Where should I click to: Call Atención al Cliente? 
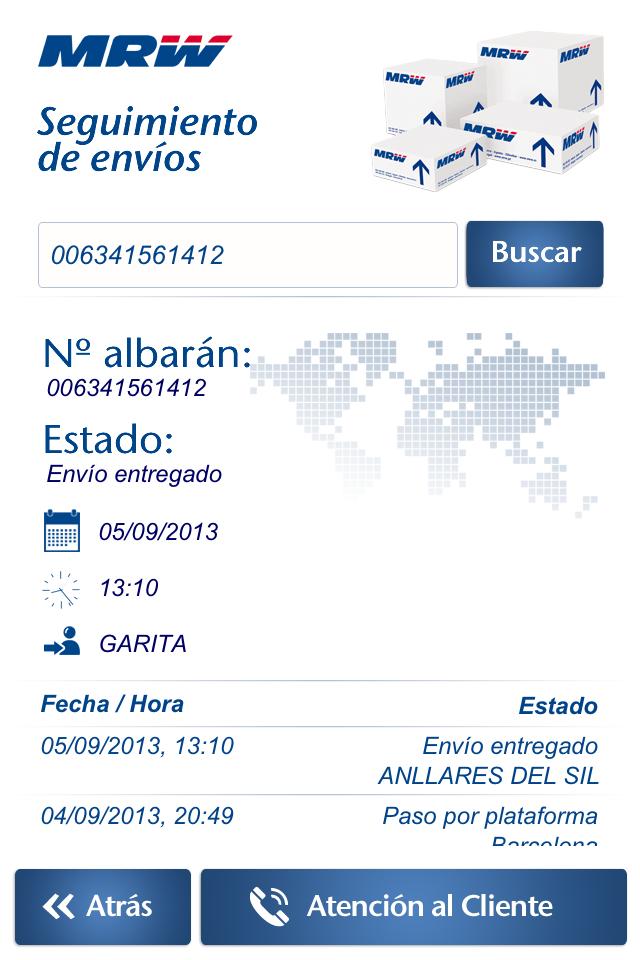point(414,906)
